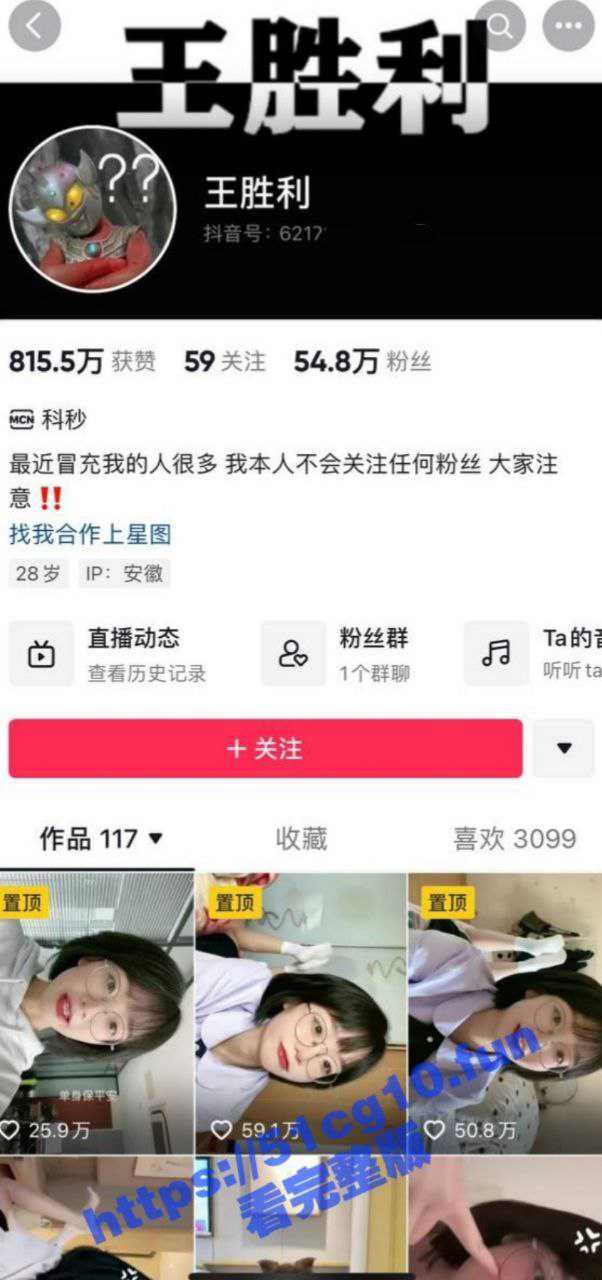Open the pinned video with 59.1万 likes
This screenshot has height=1280, width=602.
[x=301, y=1012]
